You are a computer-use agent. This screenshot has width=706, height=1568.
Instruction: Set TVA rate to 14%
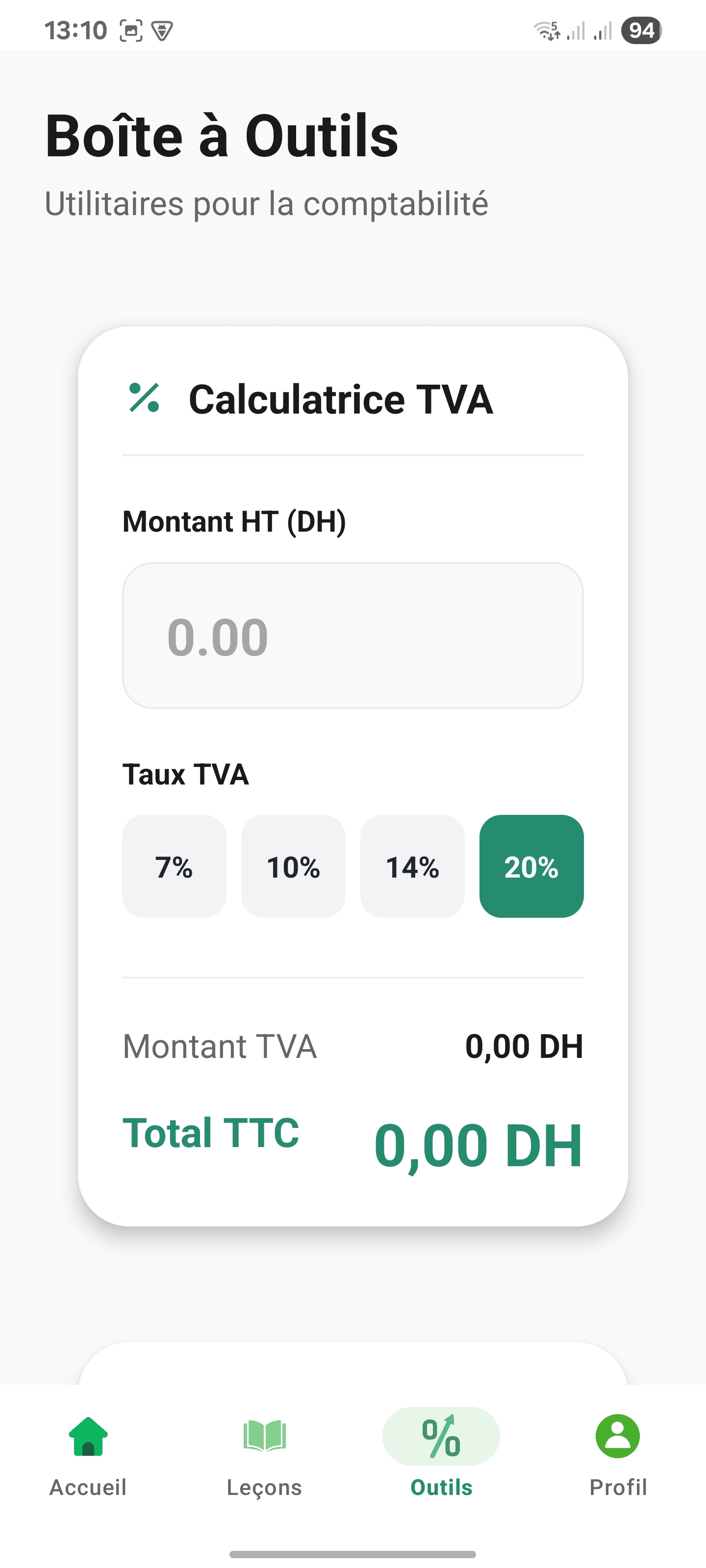[x=412, y=866]
